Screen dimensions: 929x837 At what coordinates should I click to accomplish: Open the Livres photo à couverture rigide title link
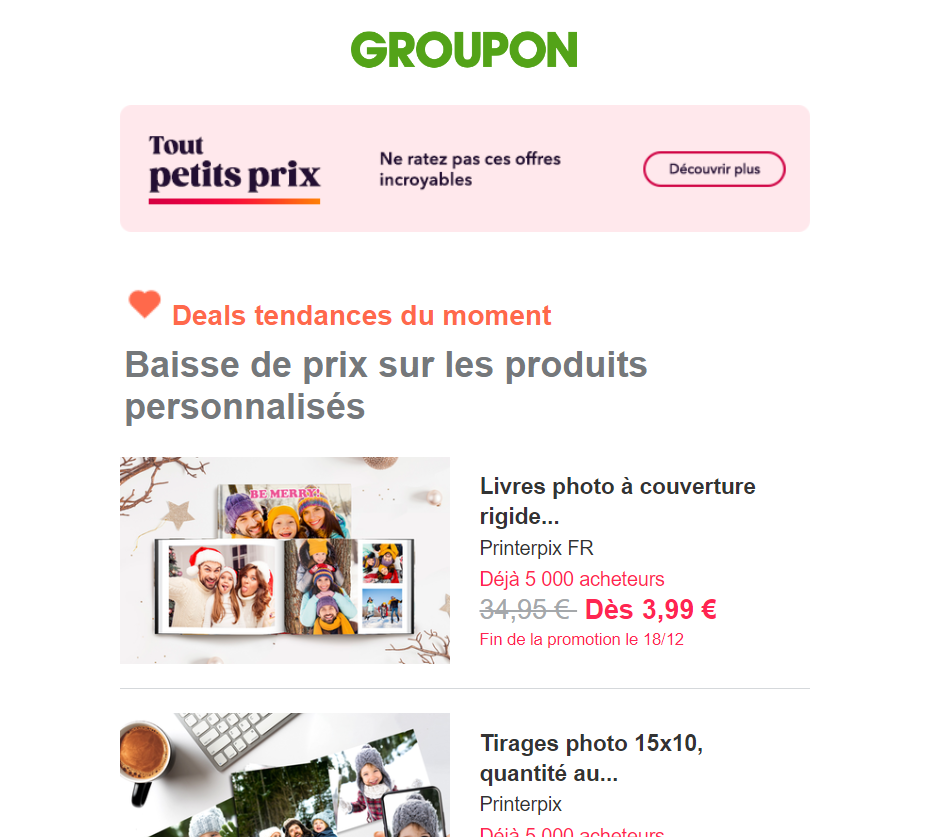(x=617, y=501)
